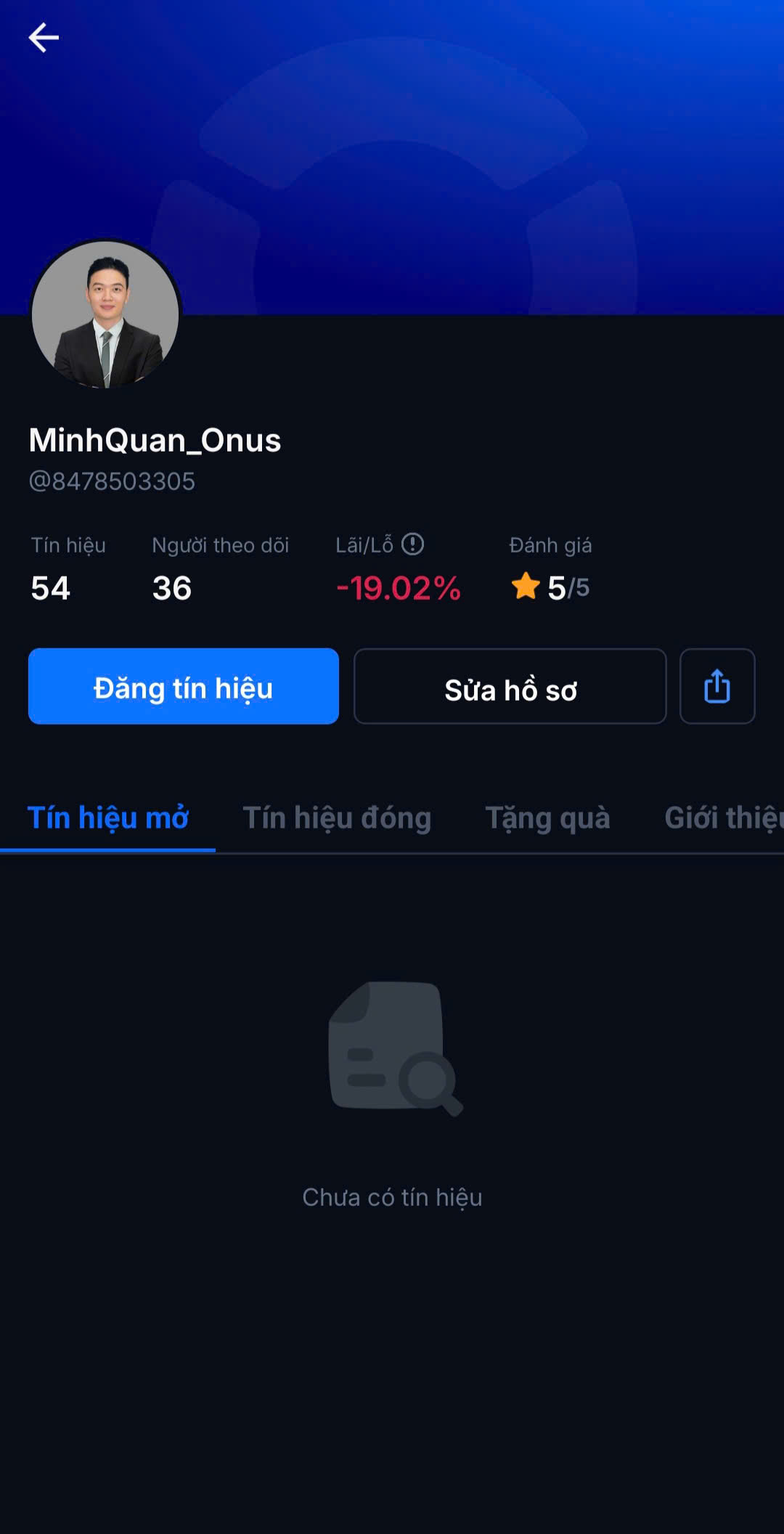Select the Giới thiệu tab
This screenshot has height=1534, width=784.
[x=723, y=818]
